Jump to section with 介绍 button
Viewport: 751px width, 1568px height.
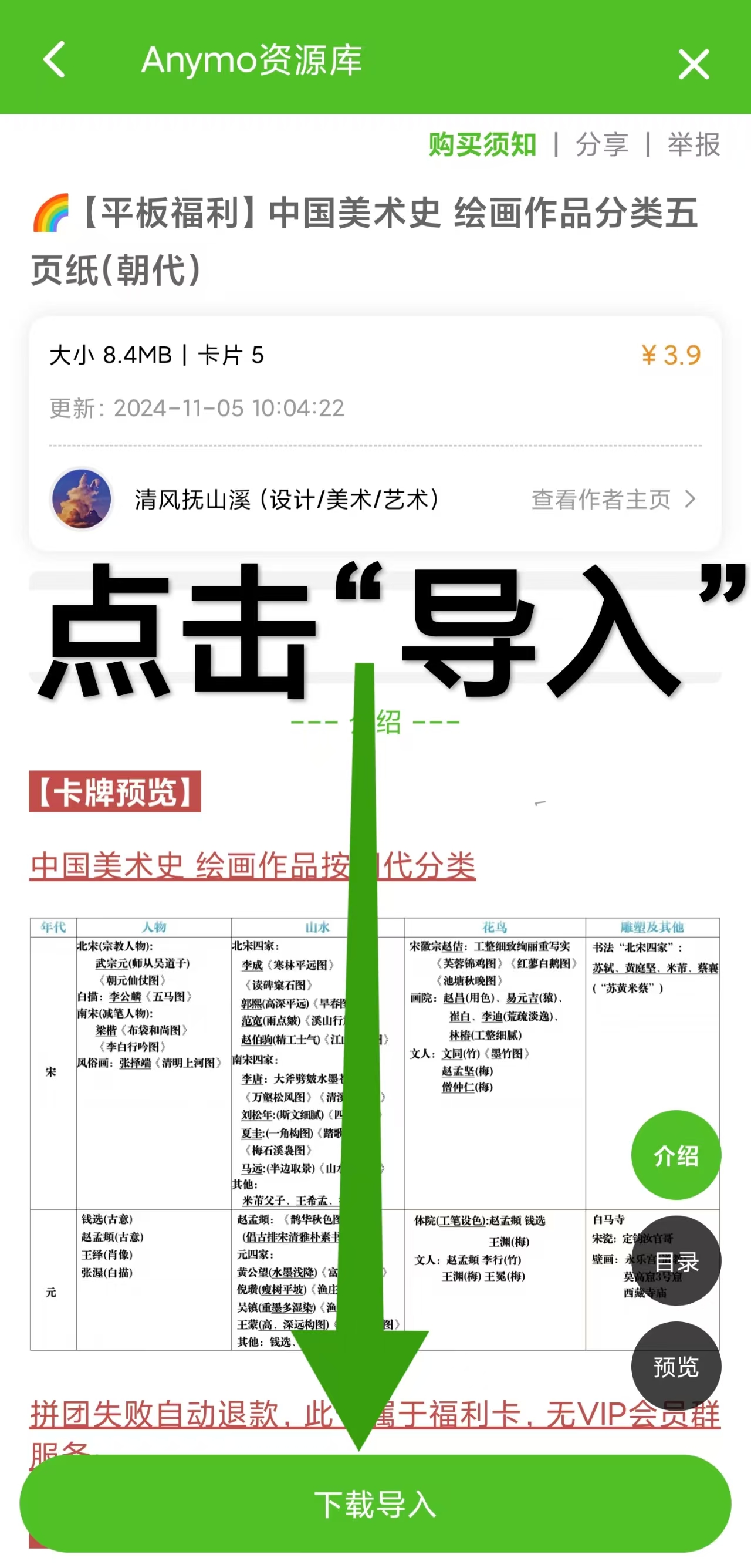pyautogui.click(x=675, y=1155)
